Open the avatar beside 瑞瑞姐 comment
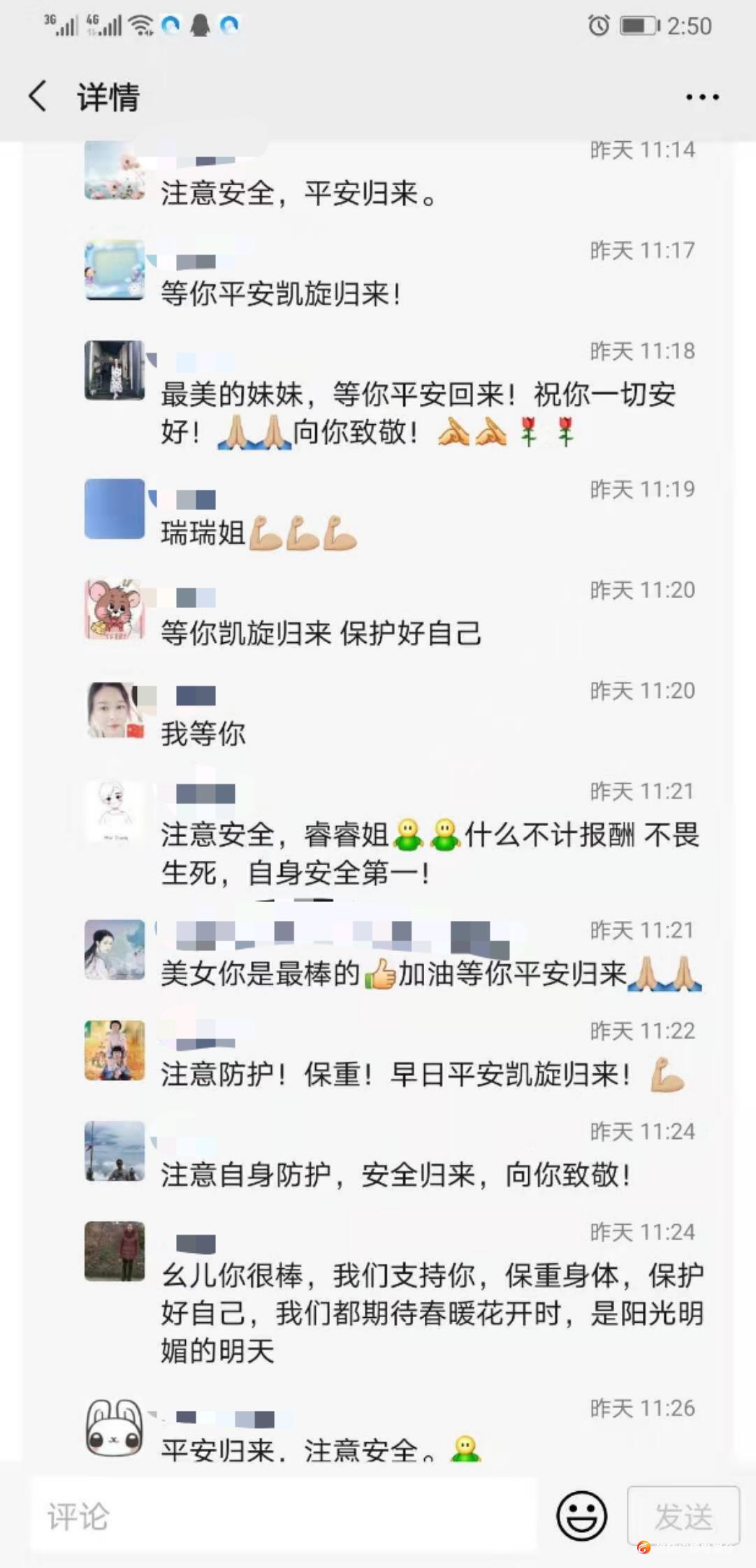 [115, 509]
